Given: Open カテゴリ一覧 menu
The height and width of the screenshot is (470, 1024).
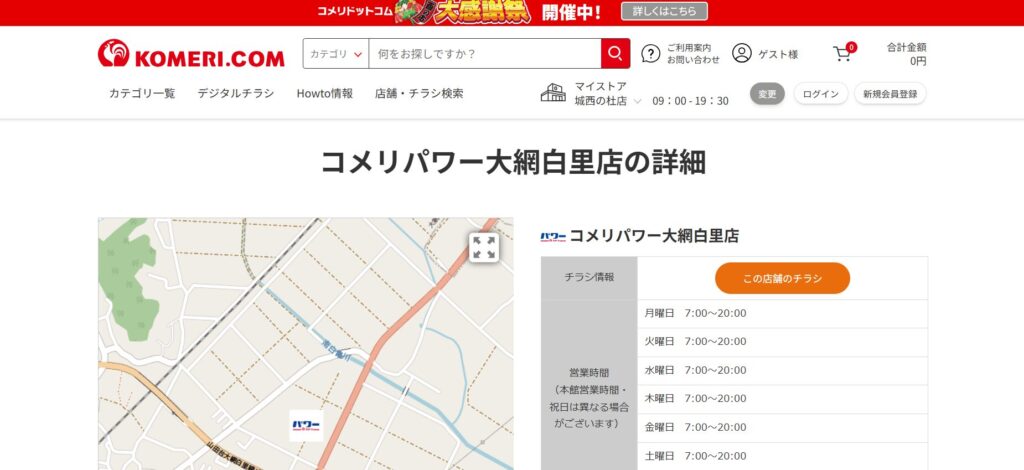Looking at the screenshot, I should [x=142, y=93].
